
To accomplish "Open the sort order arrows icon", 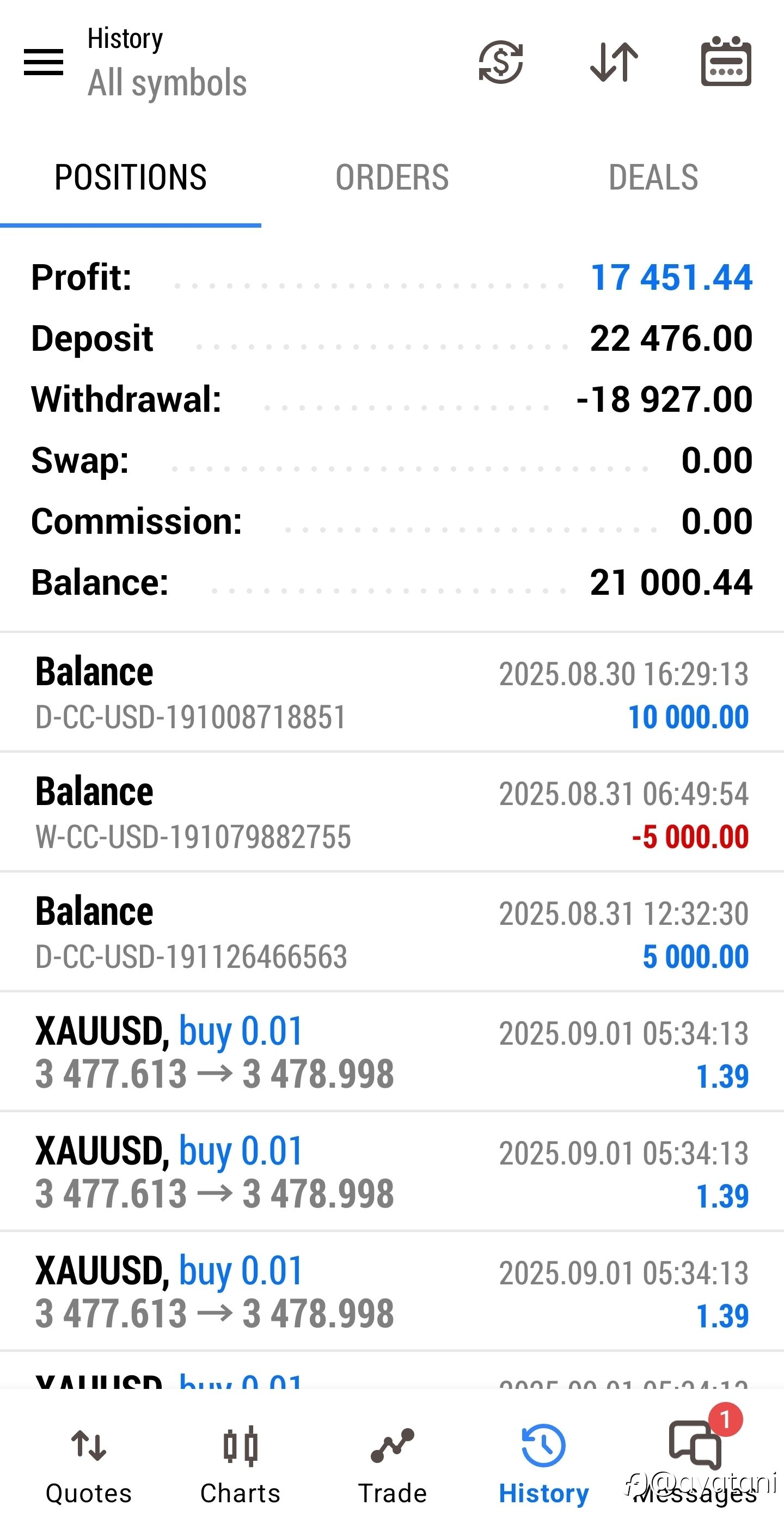I will click(x=614, y=62).
